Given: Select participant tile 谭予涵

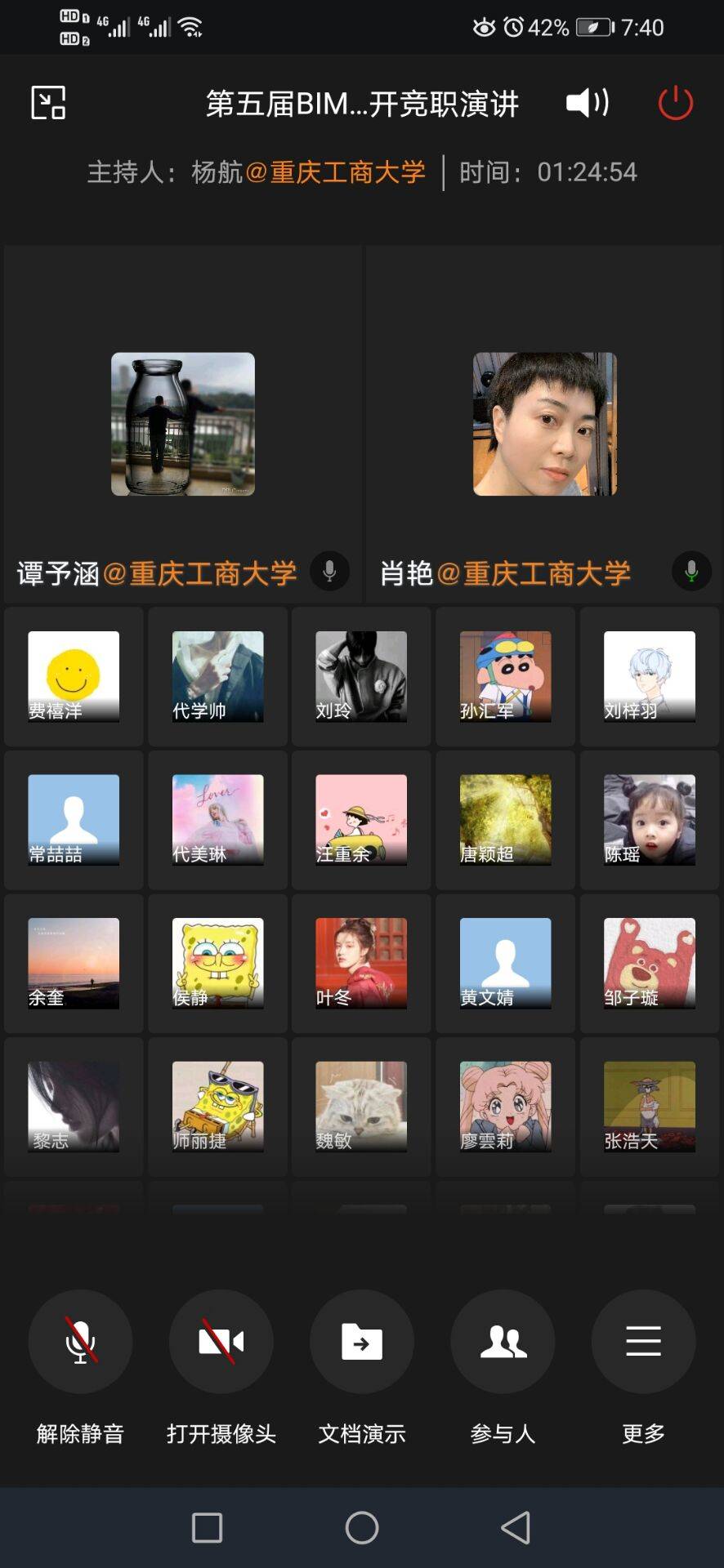Looking at the screenshot, I should click(x=183, y=425).
